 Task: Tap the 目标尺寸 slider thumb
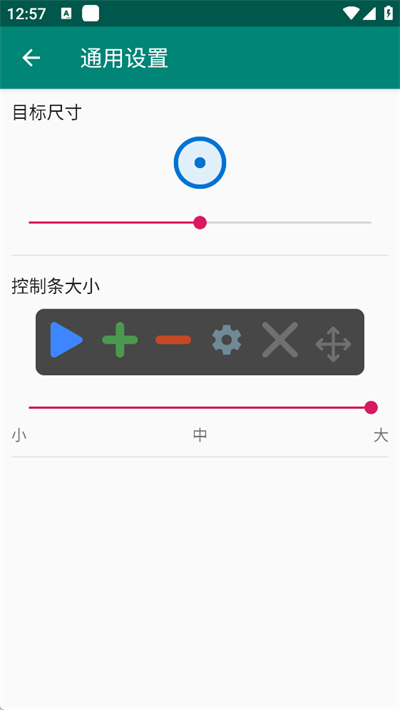[200, 222]
